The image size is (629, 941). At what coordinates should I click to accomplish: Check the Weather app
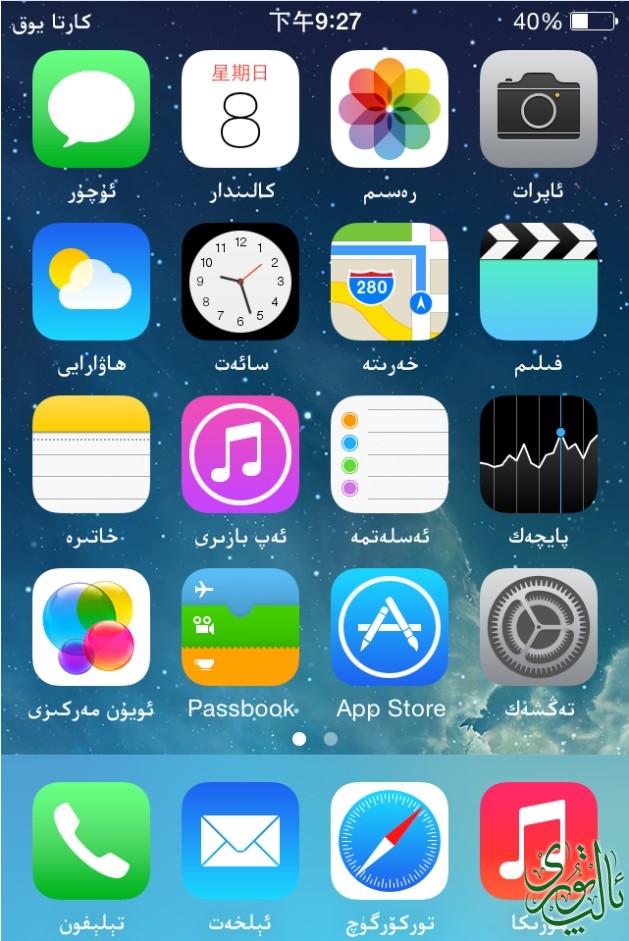91,281
